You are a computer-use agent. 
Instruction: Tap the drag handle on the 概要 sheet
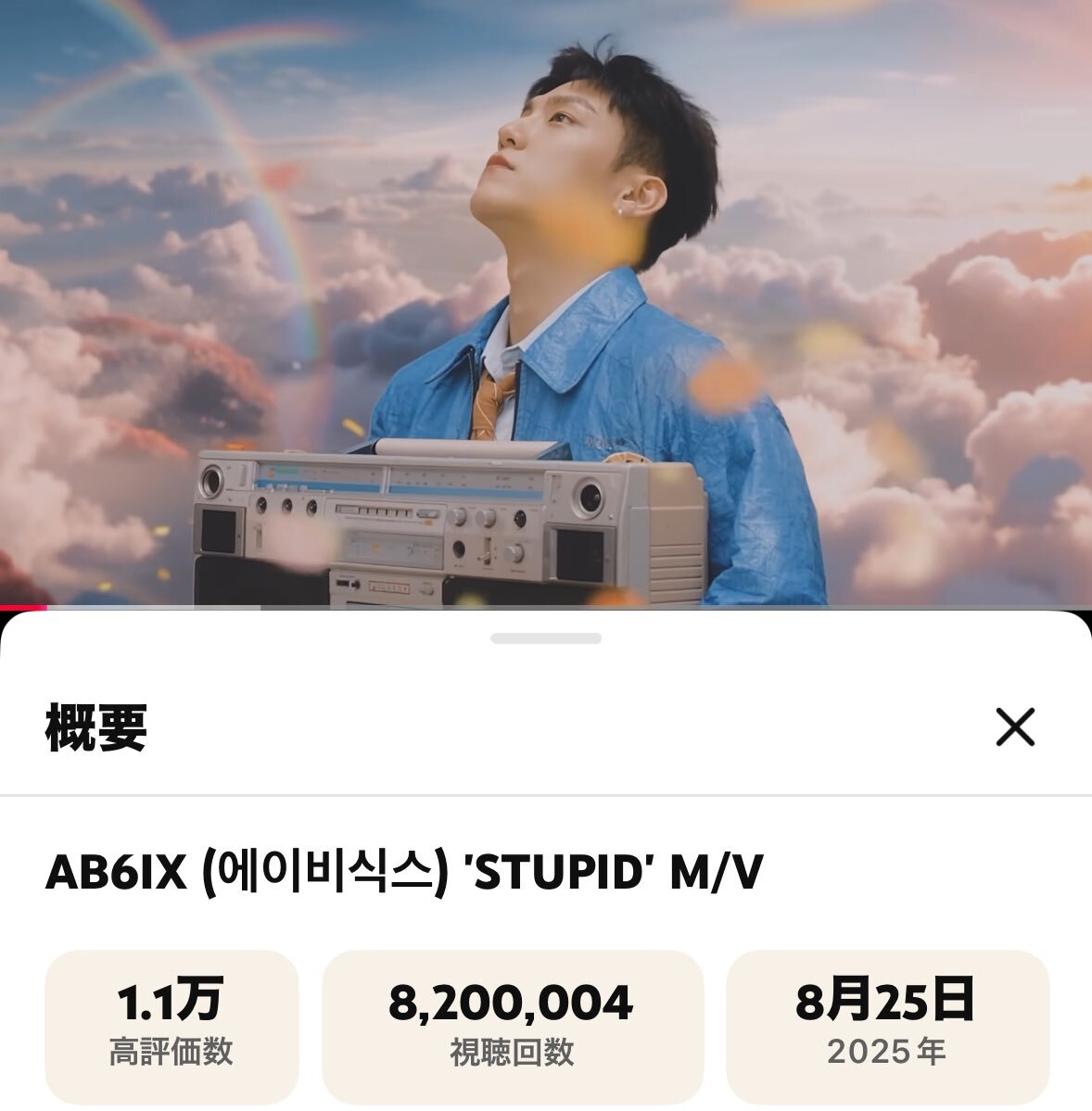[546, 638]
